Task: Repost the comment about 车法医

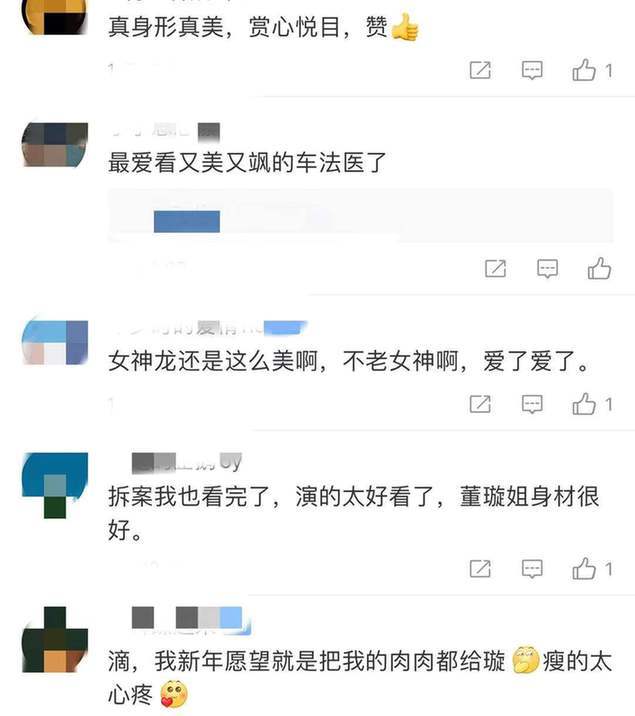Action: coord(495,268)
